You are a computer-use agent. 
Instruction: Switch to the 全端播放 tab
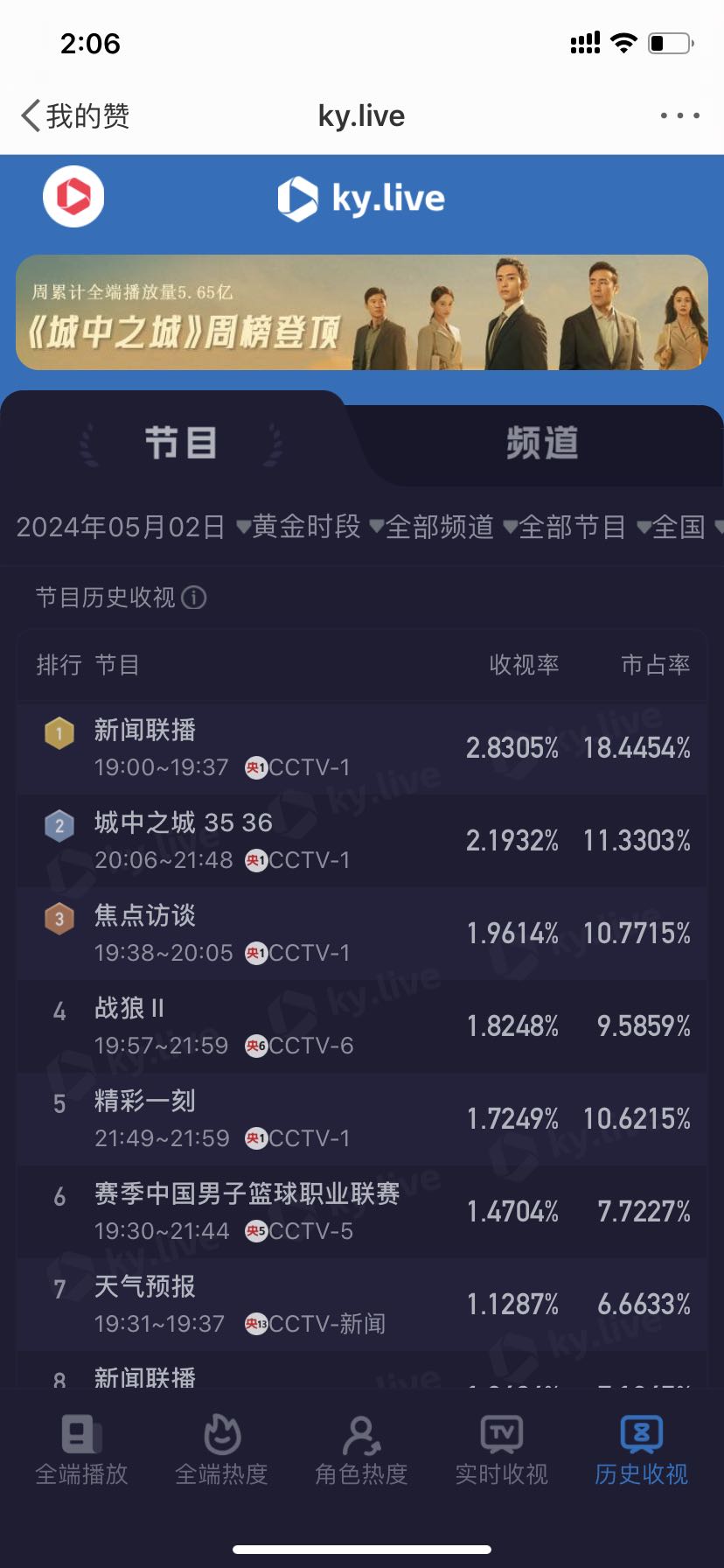tap(81, 1451)
